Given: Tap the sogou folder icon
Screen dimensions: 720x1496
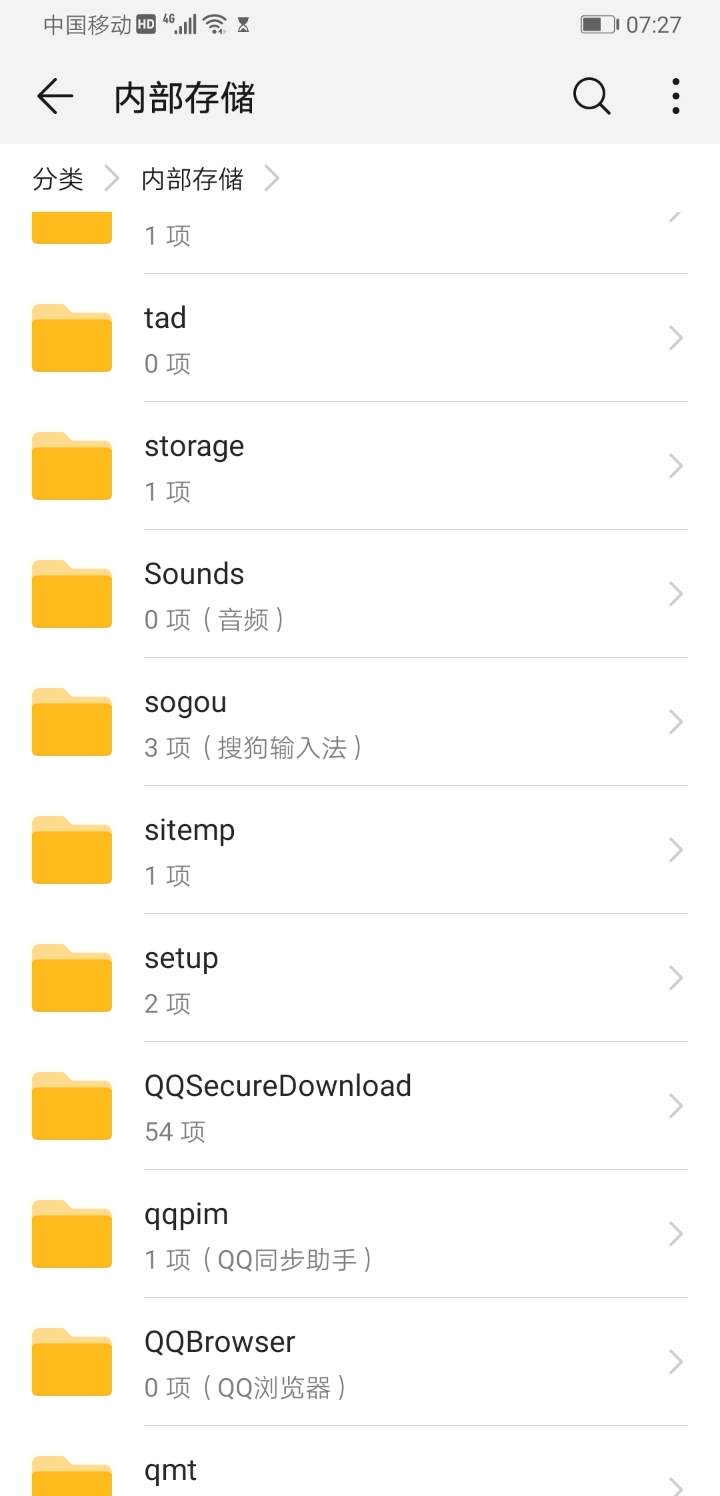Looking at the screenshot, I should point(71,722).
